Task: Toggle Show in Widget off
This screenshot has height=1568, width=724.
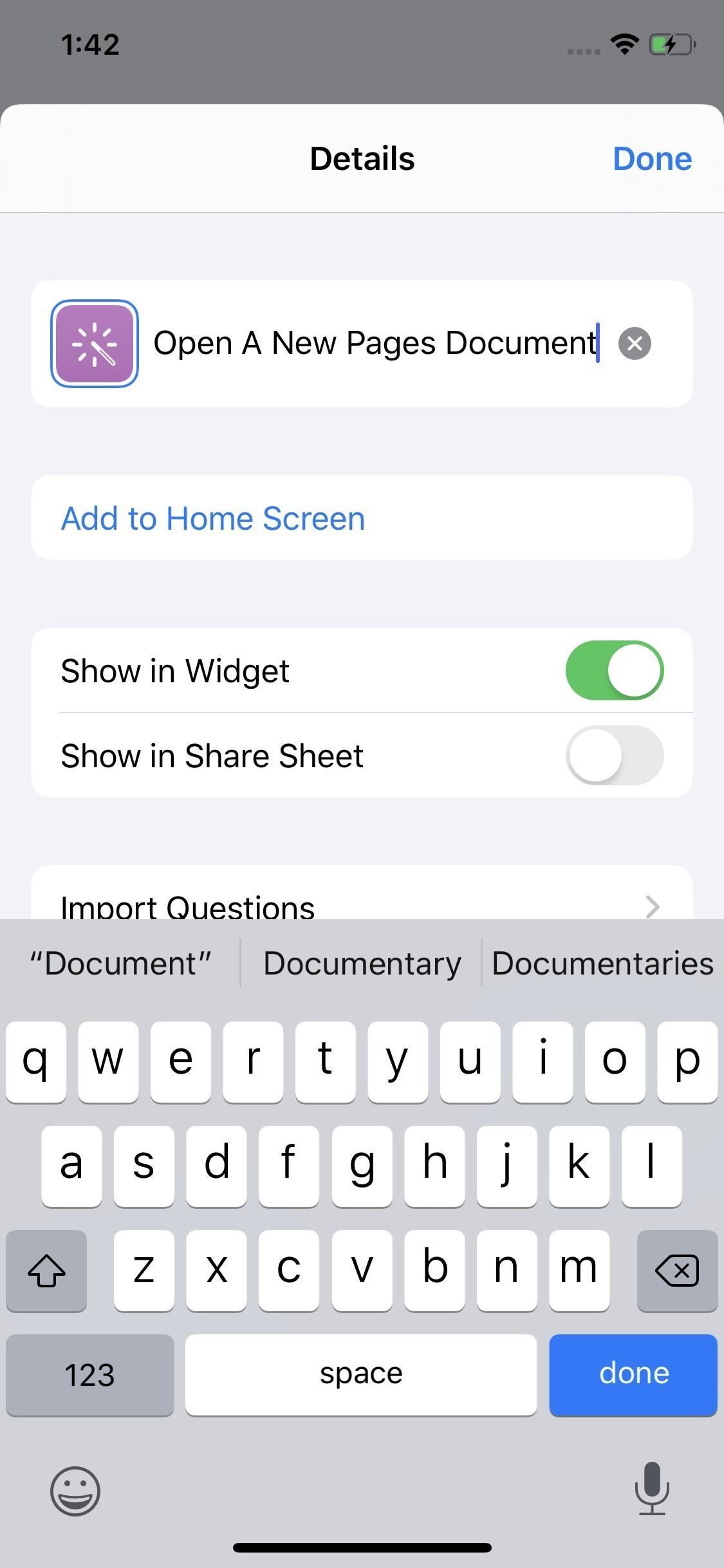Action: click(614, 670)
